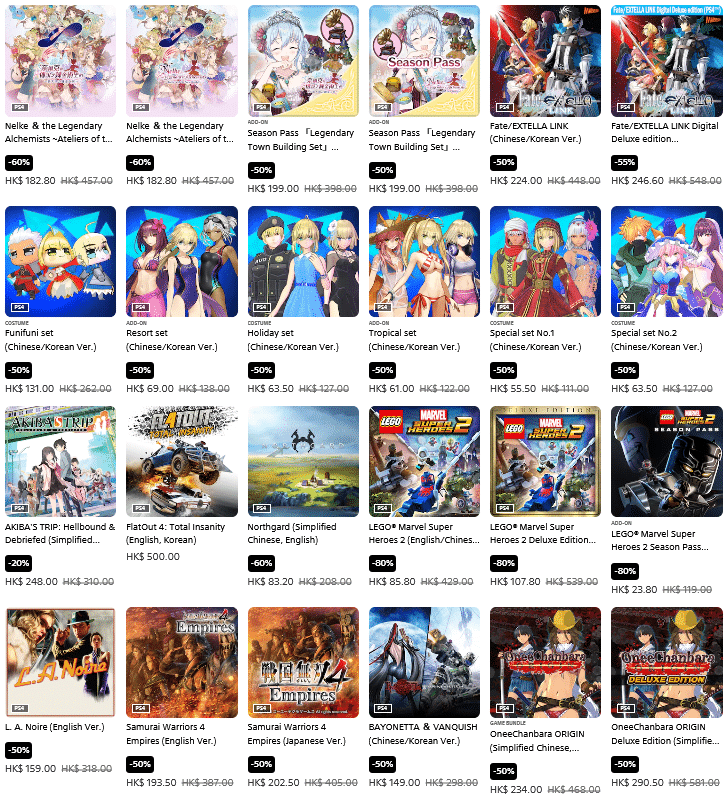Open Fate/EXTELLA LINK (Chinese/Korean Ver.) game tile
The image size is (727, 801).
click(545, 60)
